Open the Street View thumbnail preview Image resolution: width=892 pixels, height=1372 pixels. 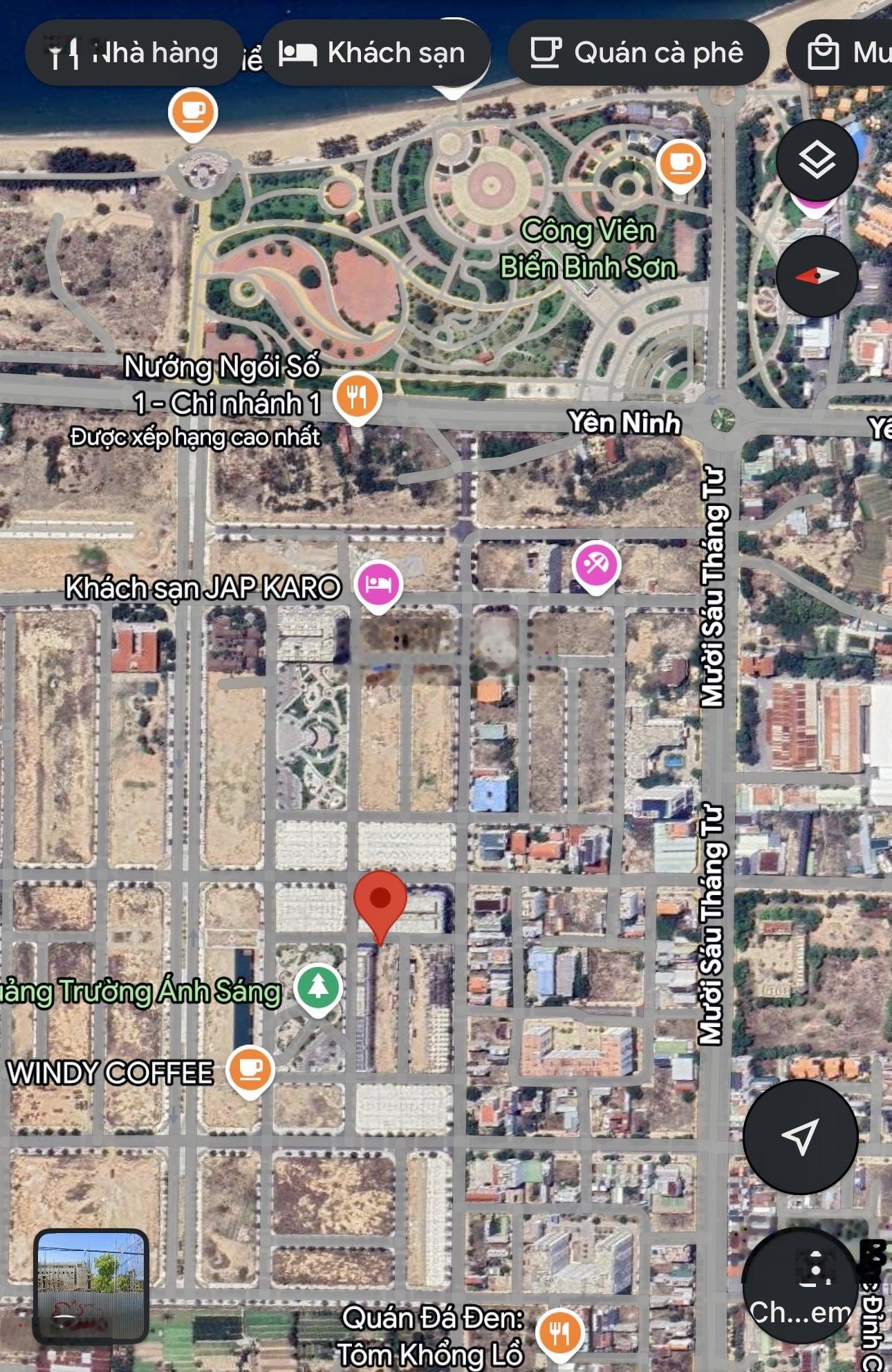[x=91, y=1286]
